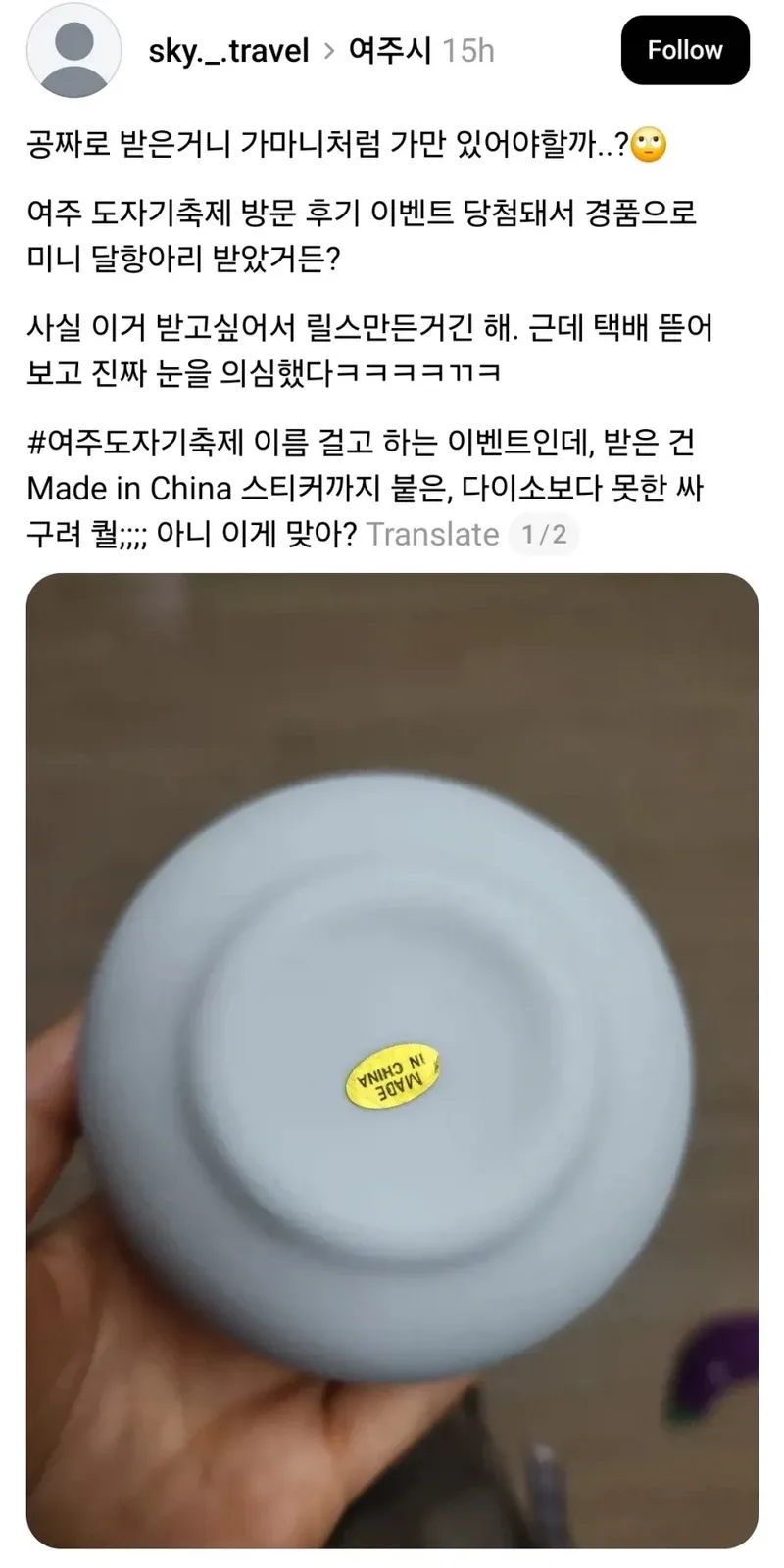The width and height of the screenshot is (784, 1568).
Task: Open the #여주도자기축제 hashtag
Action: pyautogui.click(x=134, y=443)
